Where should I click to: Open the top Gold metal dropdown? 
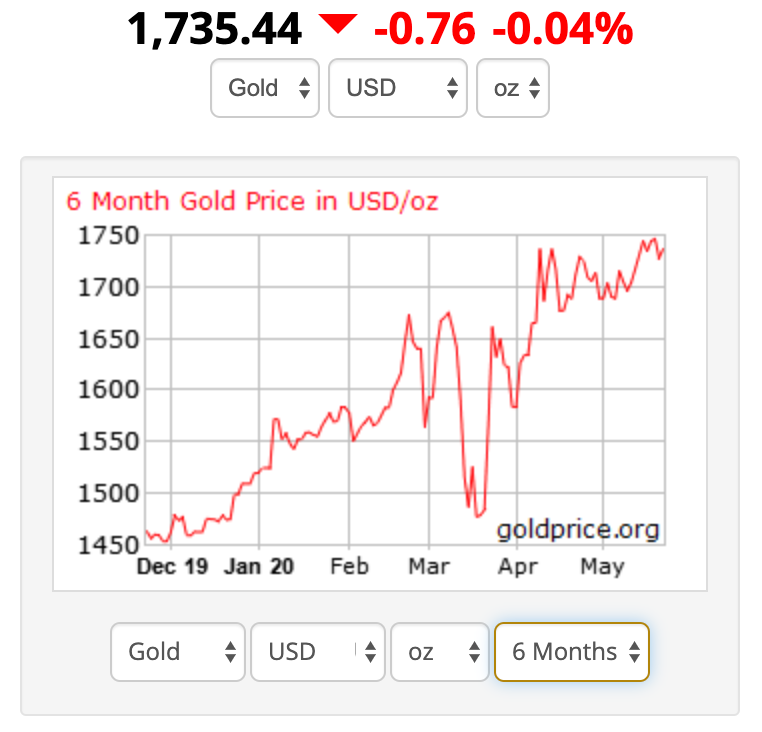click(265, 88)
